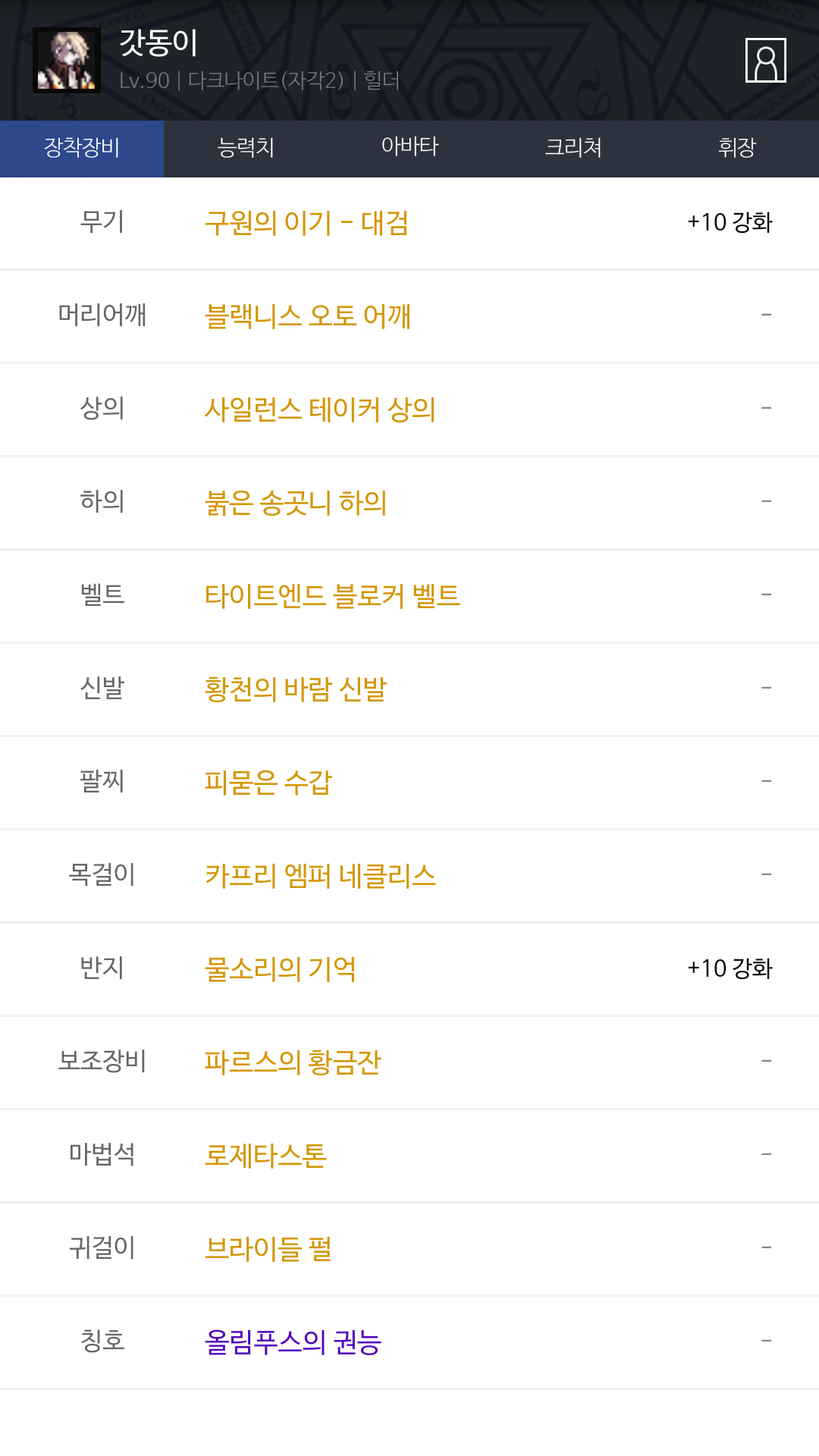
Task: Open 사일런스 테이커 상의 item
Action: tap(320, 409)
